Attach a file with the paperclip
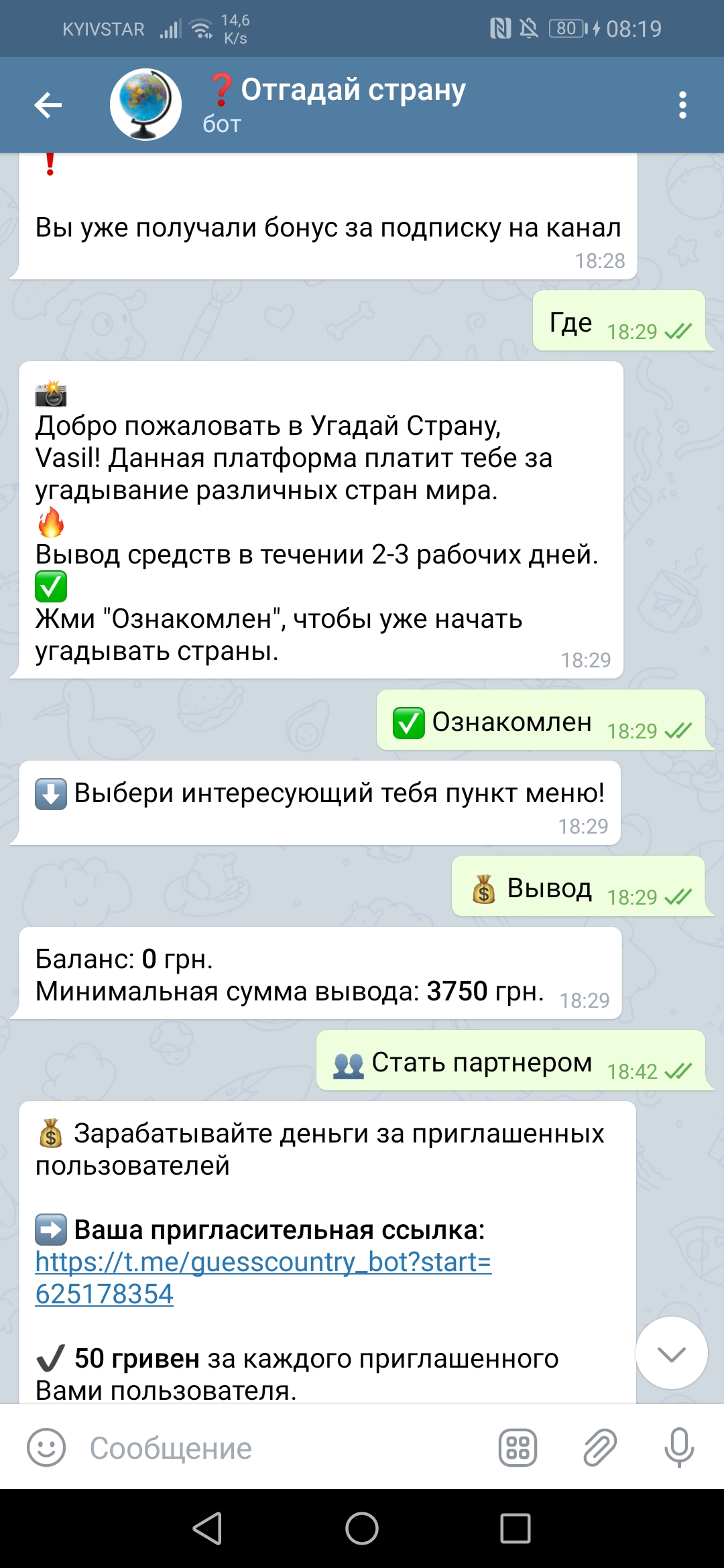The height and width of the screenshot is (1568, 724). [599, 1447]
